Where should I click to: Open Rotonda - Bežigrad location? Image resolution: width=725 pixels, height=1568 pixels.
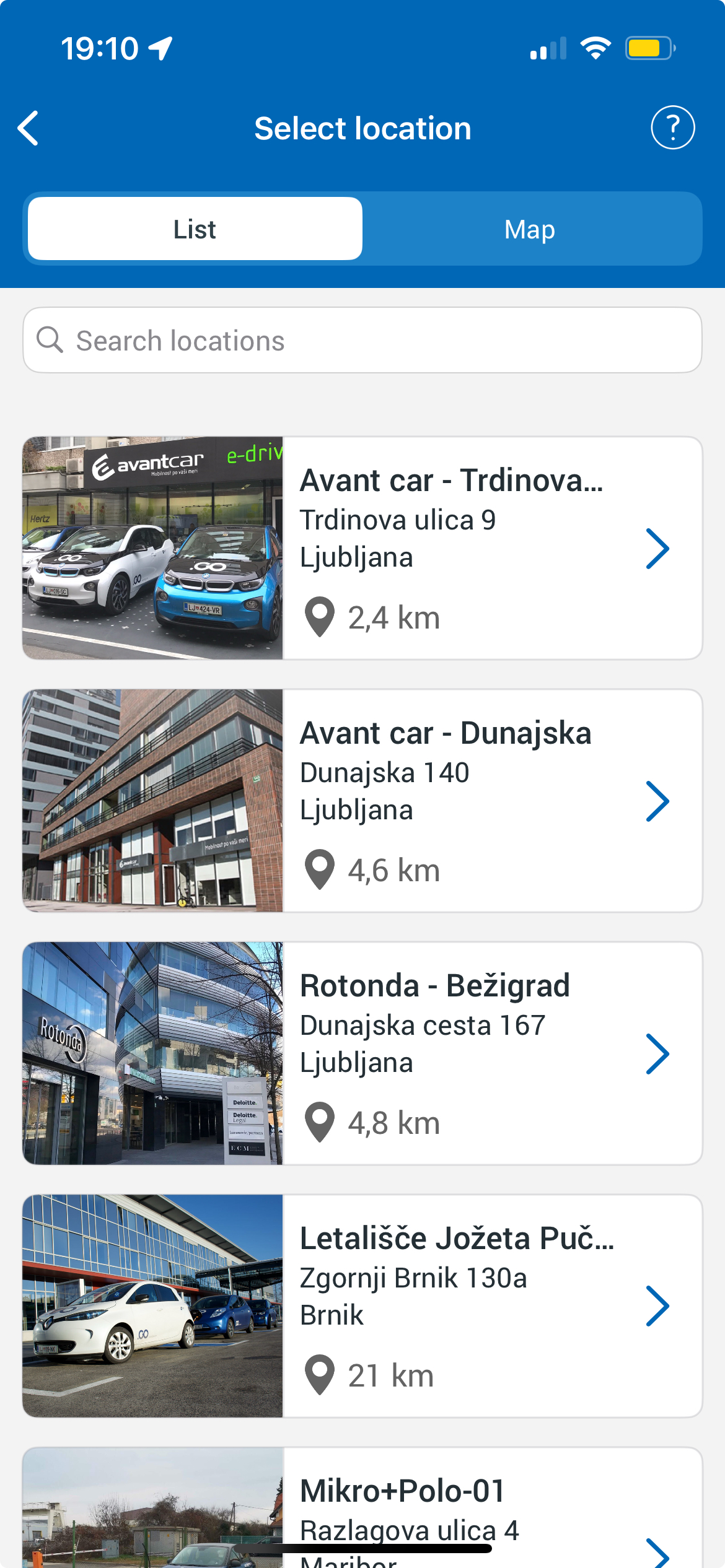(362, 1053)
